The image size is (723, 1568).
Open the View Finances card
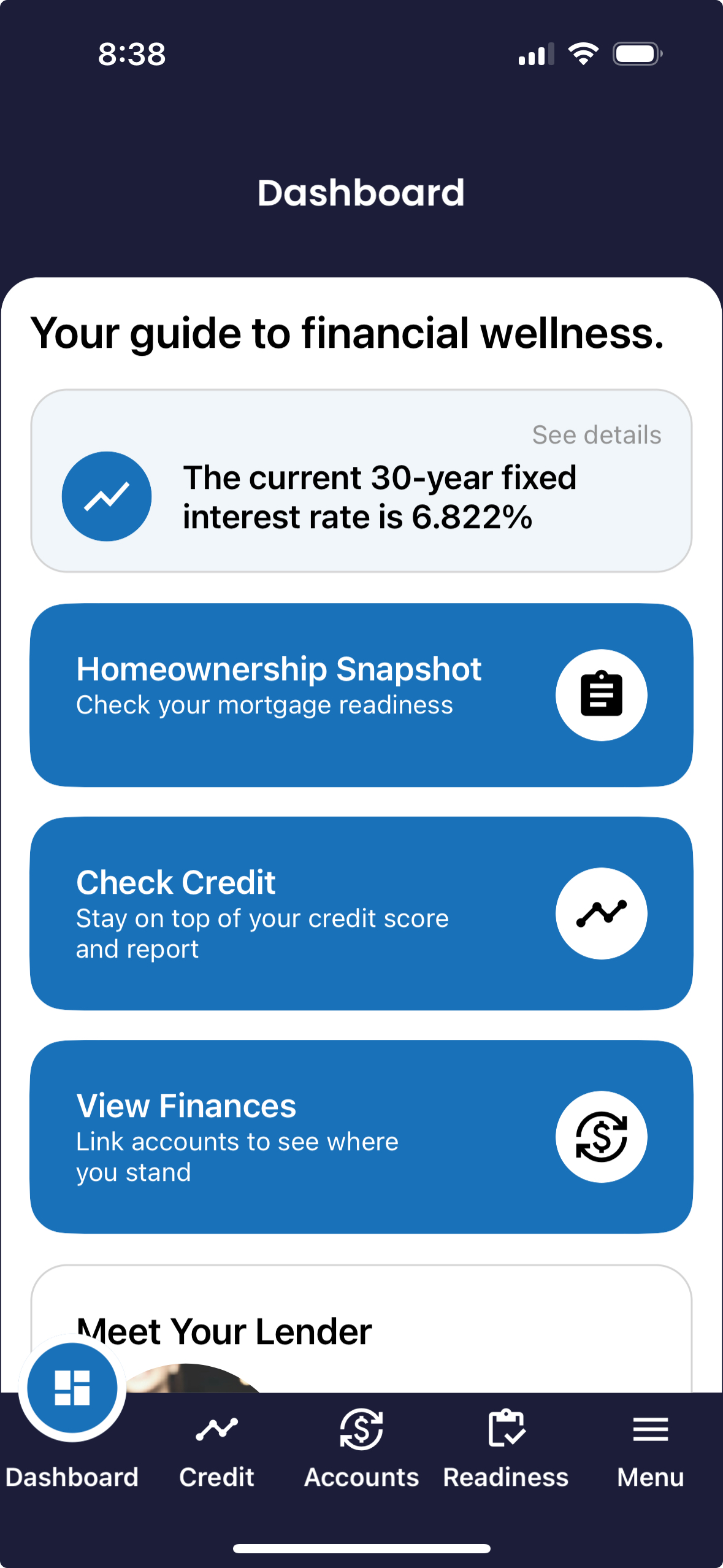(x=361, y=1136)
